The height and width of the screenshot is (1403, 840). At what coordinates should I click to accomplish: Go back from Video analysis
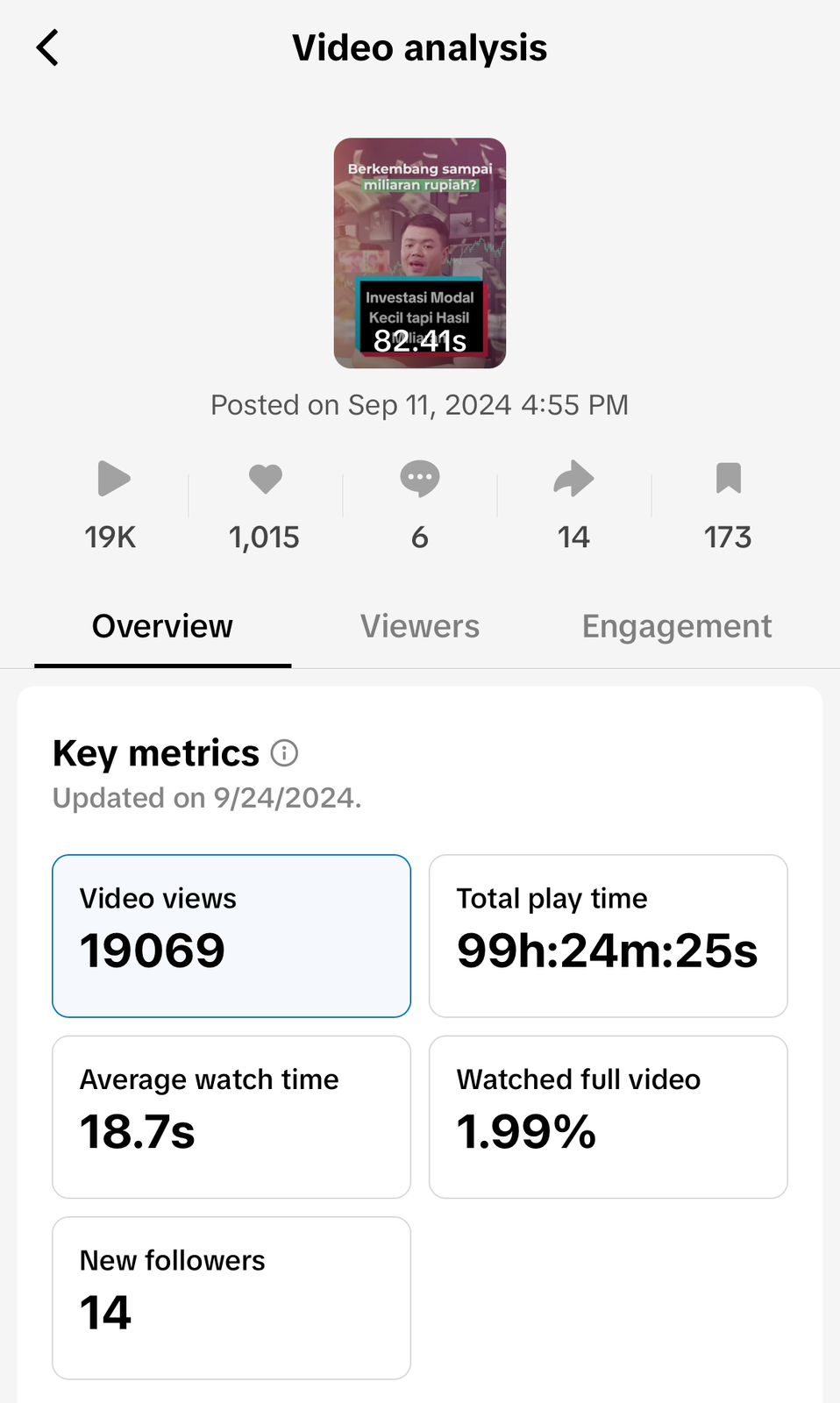point(48,47)
